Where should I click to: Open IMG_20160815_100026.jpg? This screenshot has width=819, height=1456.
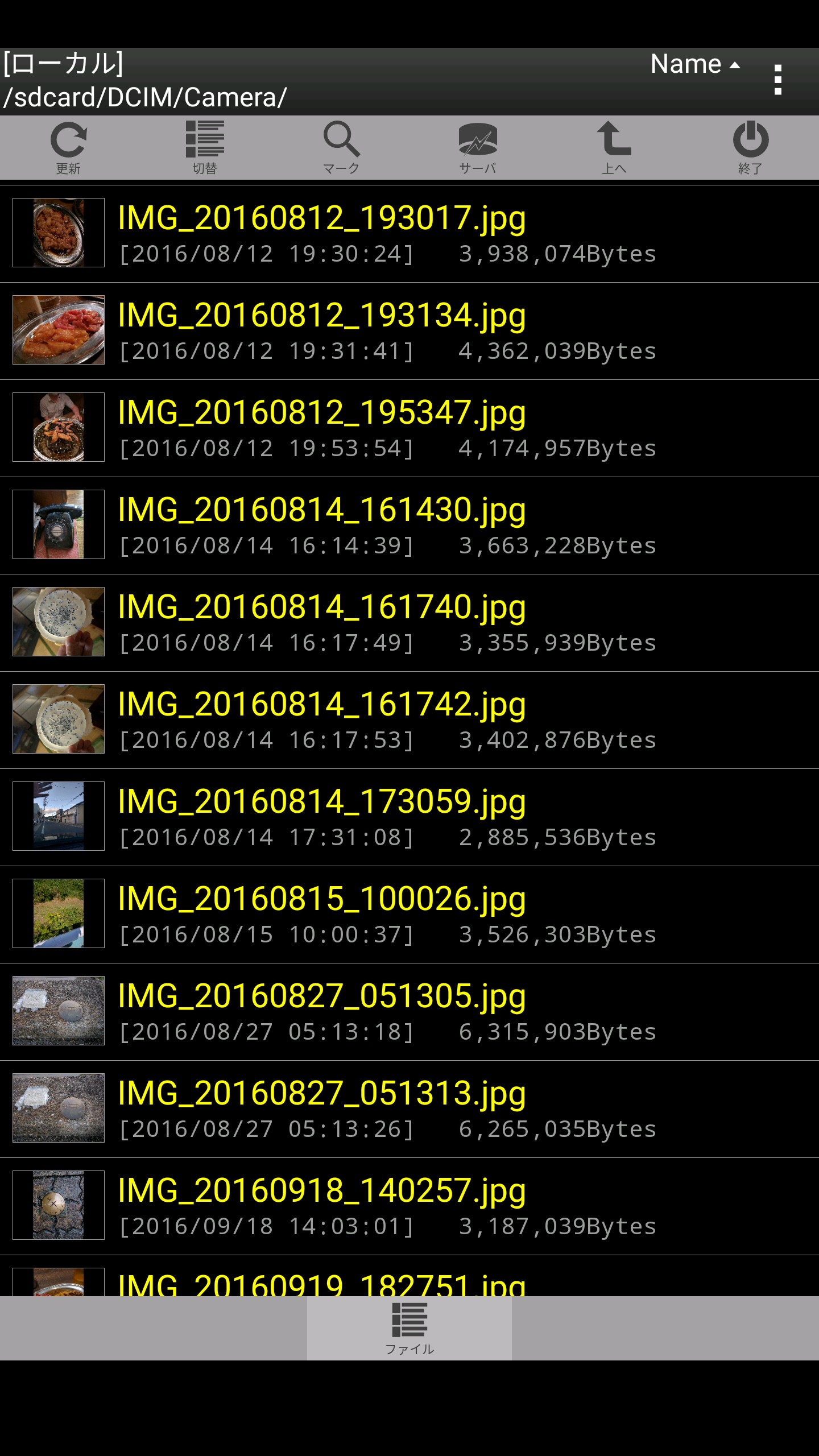pos(322,914)
